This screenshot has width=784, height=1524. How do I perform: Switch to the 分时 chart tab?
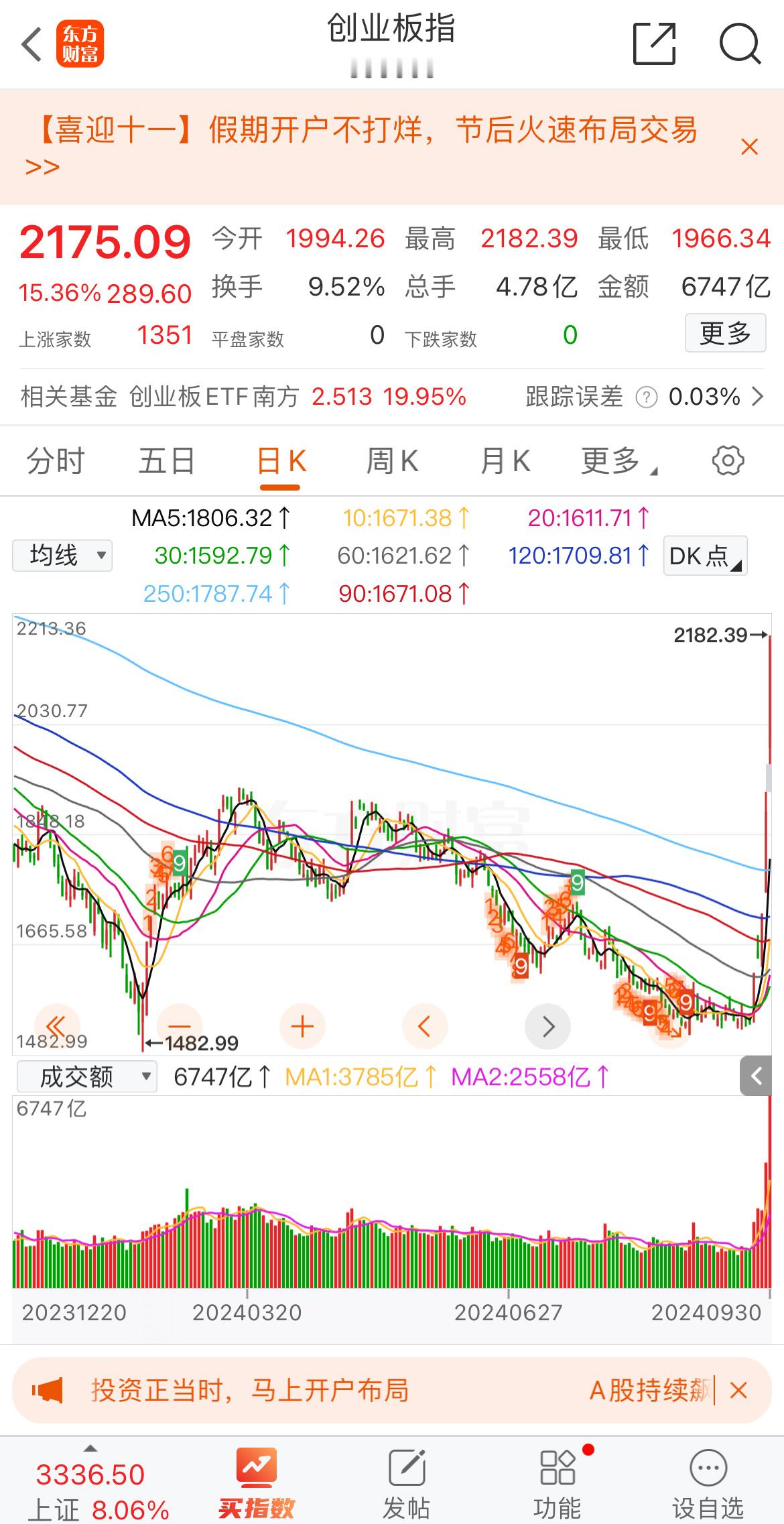pos(56,461)
